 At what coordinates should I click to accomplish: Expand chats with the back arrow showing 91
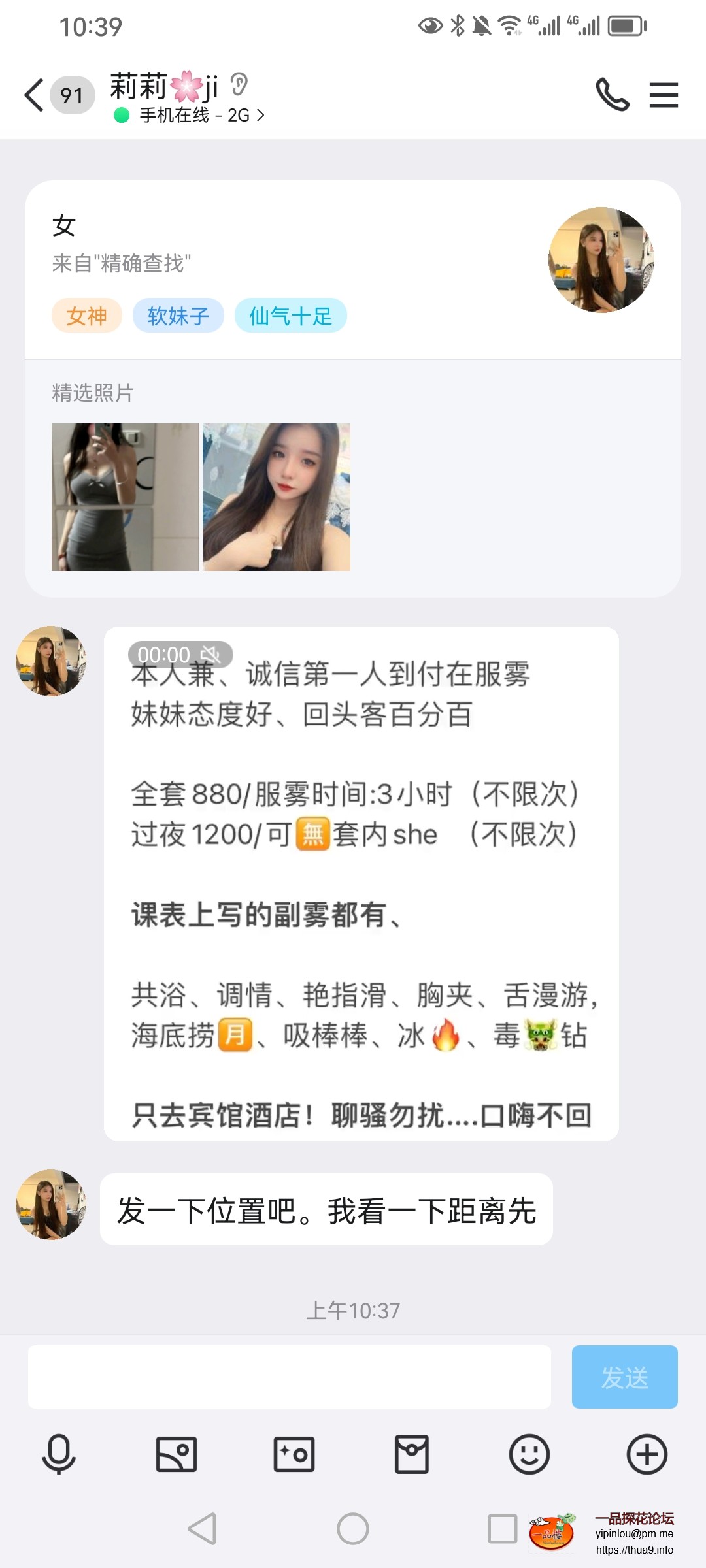[52, 95]
